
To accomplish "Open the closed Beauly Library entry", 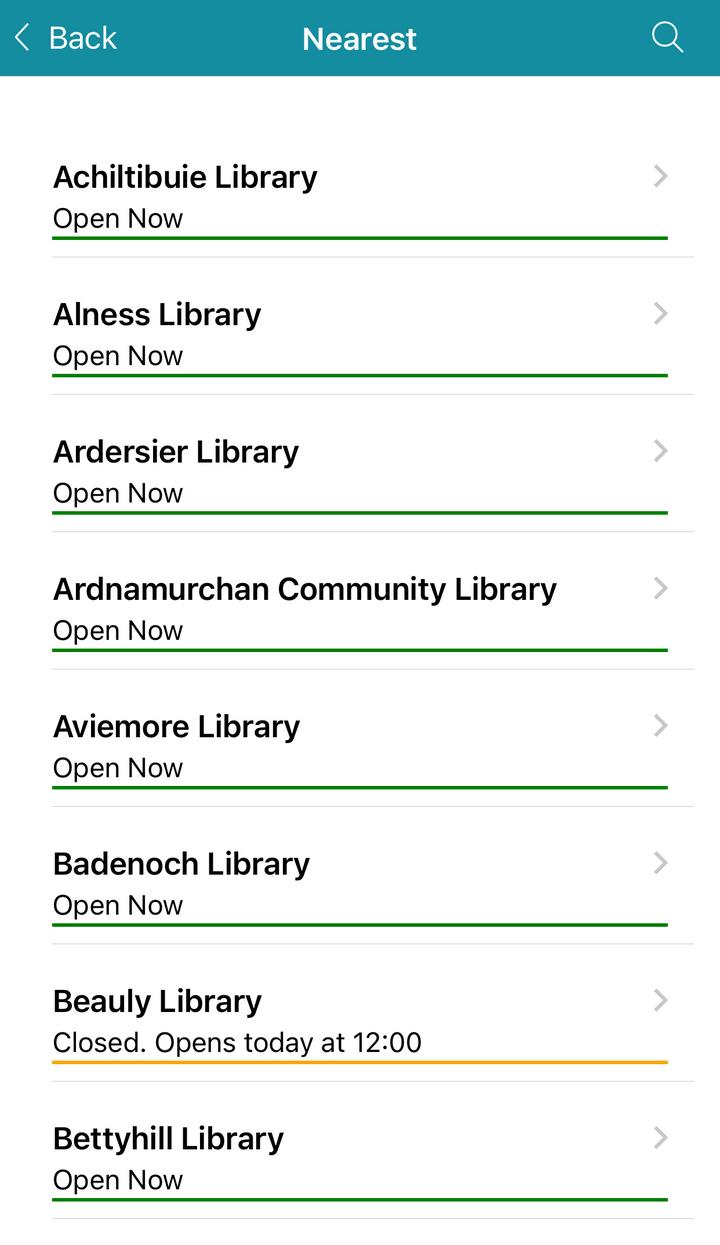I will (x=360, y=1020).
